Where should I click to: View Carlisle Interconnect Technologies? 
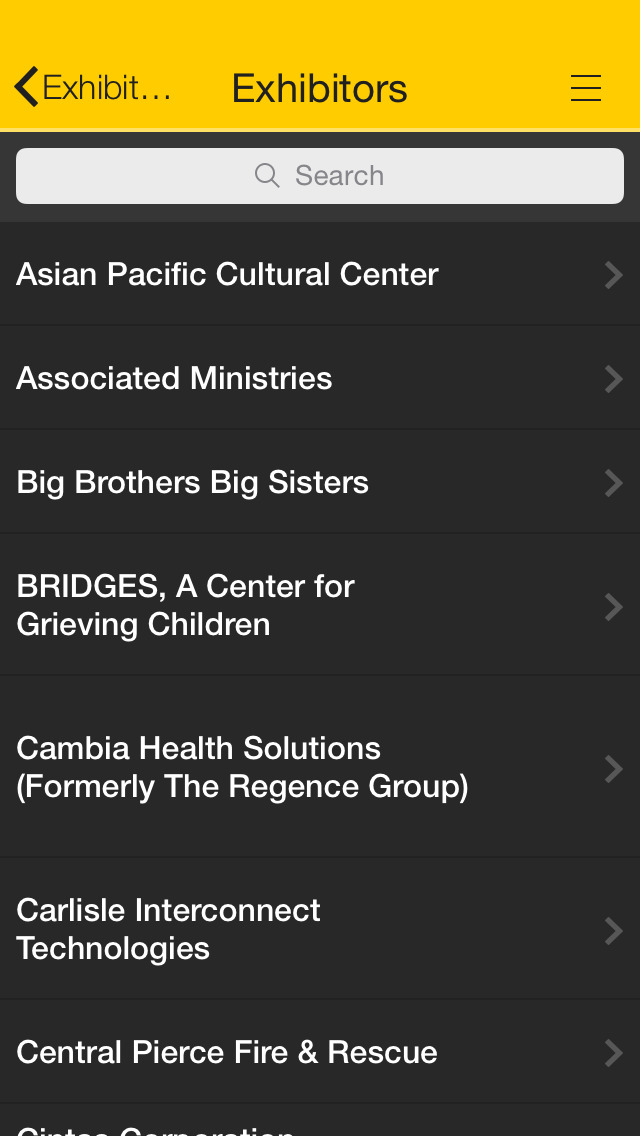point(320,929)
